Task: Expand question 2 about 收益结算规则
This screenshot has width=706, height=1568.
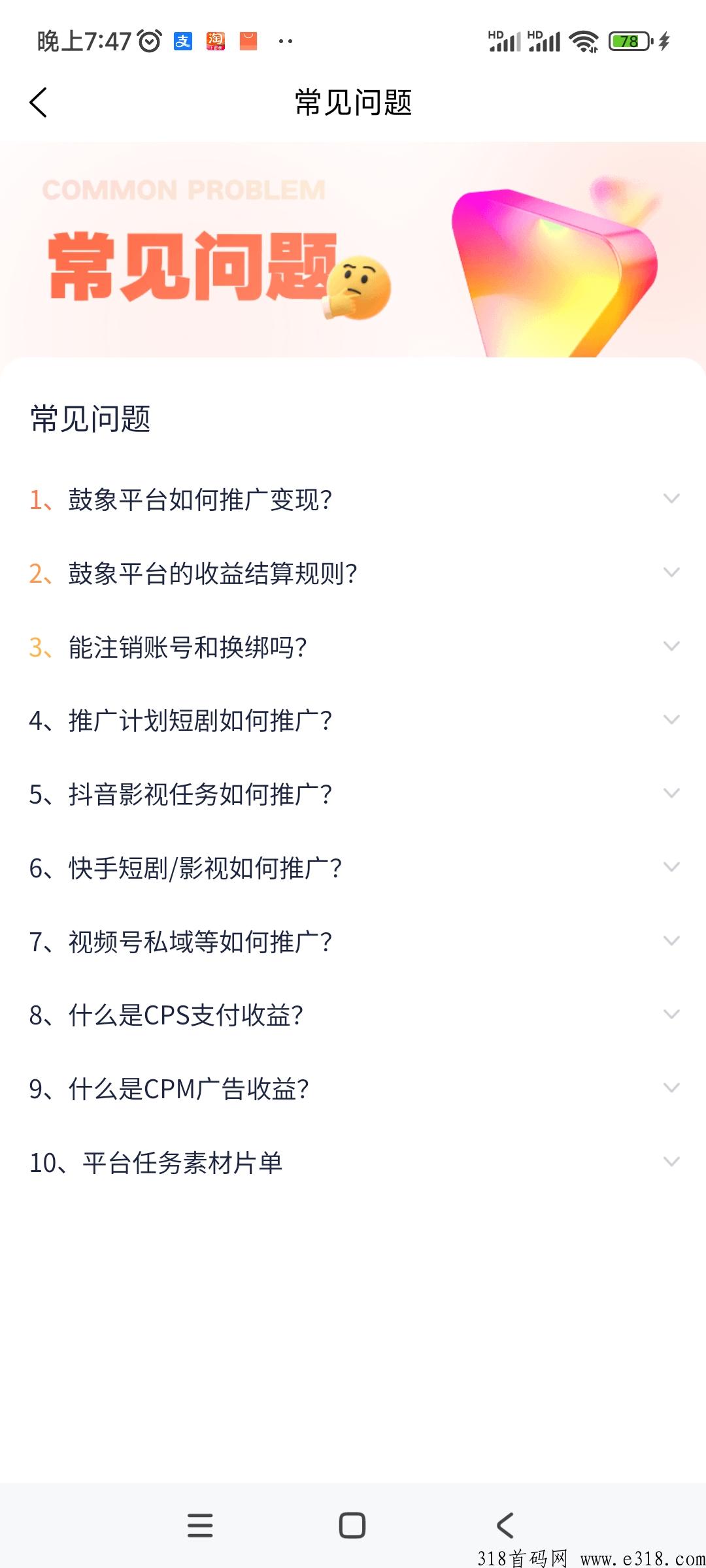Action: pyautogui.click(x=353, y=574)
